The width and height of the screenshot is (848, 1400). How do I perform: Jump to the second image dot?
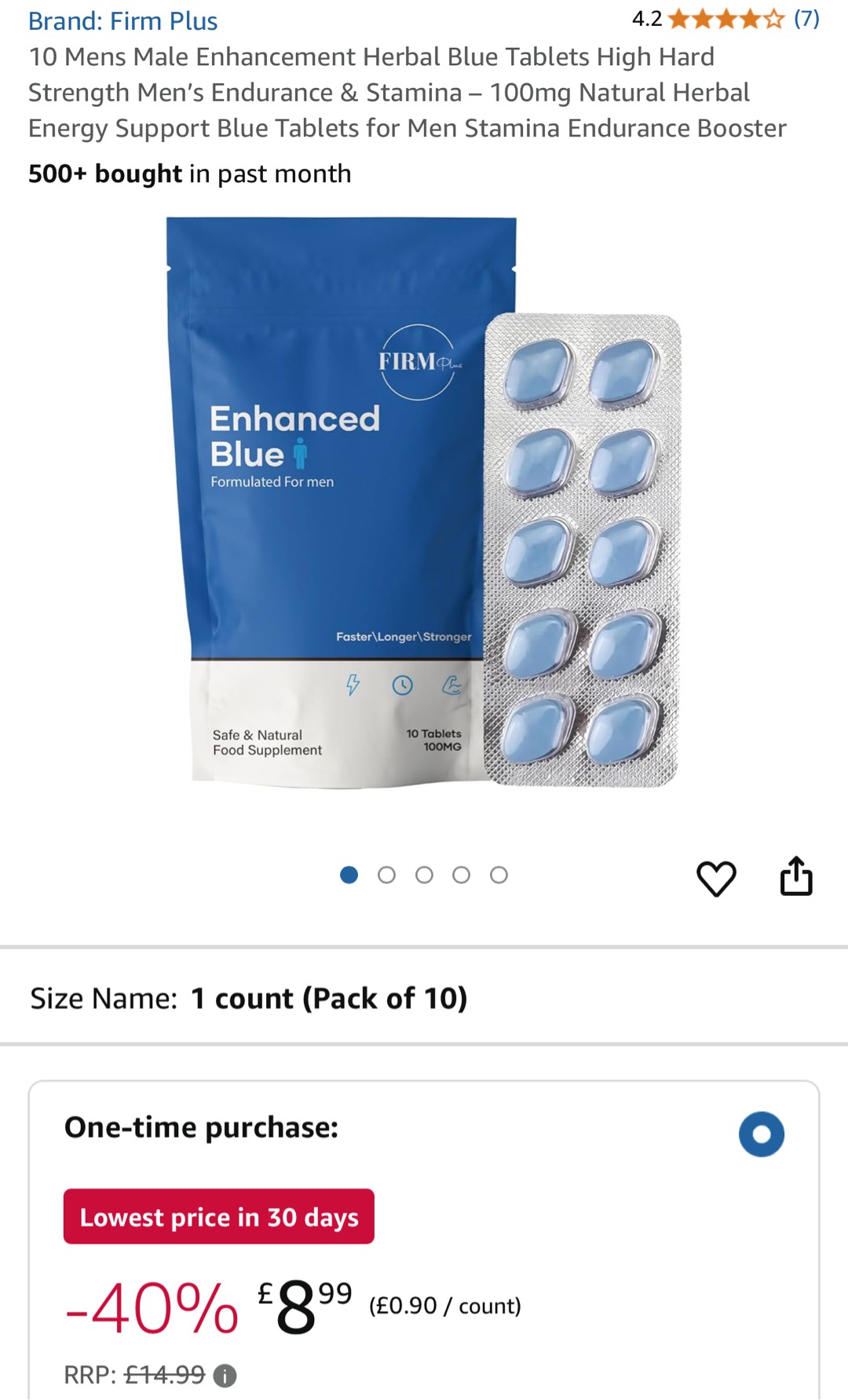pyautogui.click(x=386, y=875)
